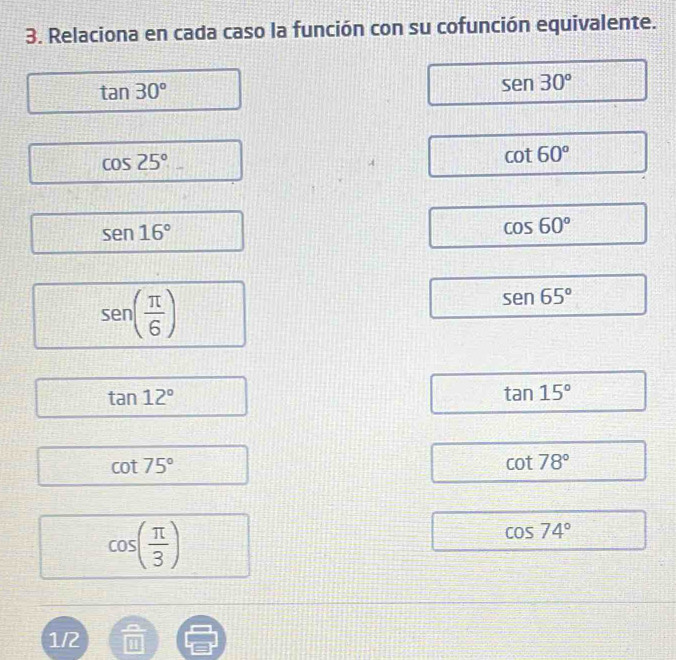Pick the sen 30° answer box
Viewport: 676px width, 660px height.
(537, 81)
